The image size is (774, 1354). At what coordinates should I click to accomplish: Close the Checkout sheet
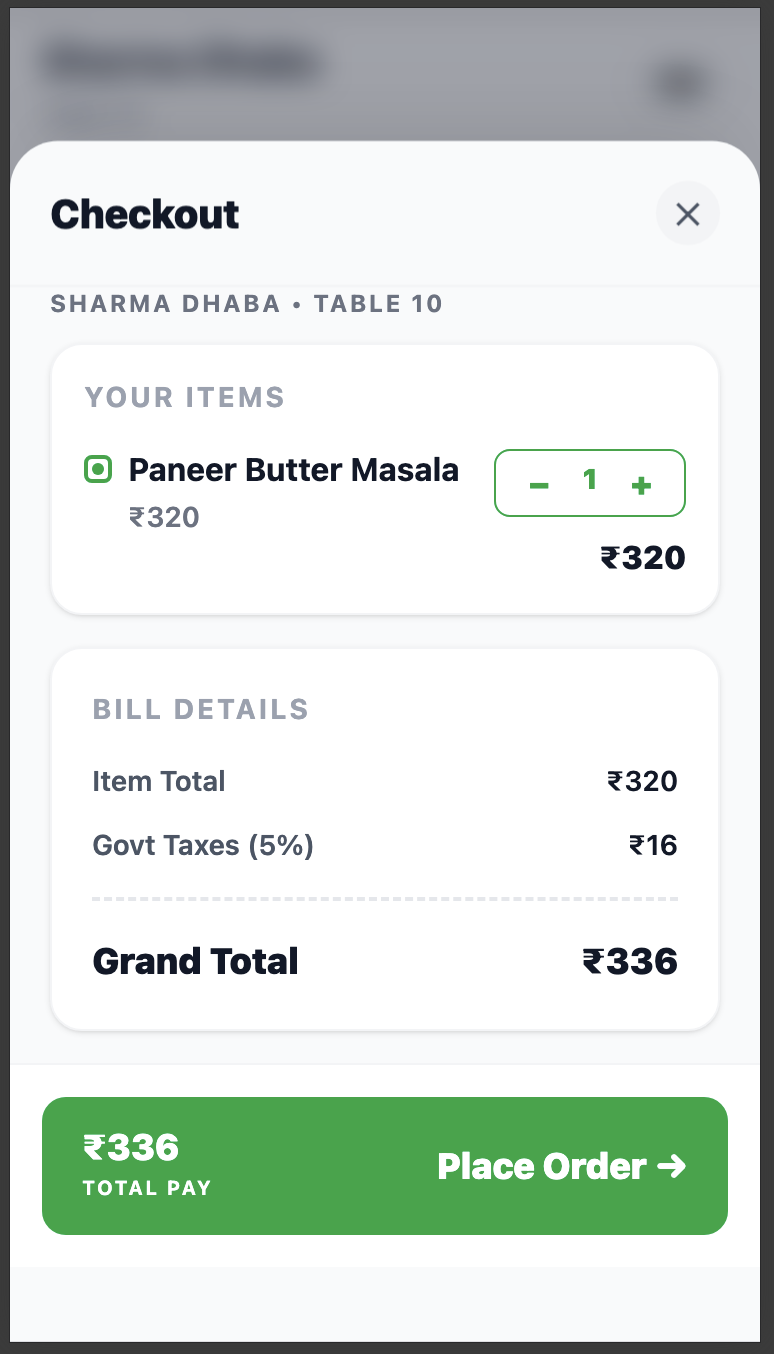pyautogui.click(x=687, y=213)
